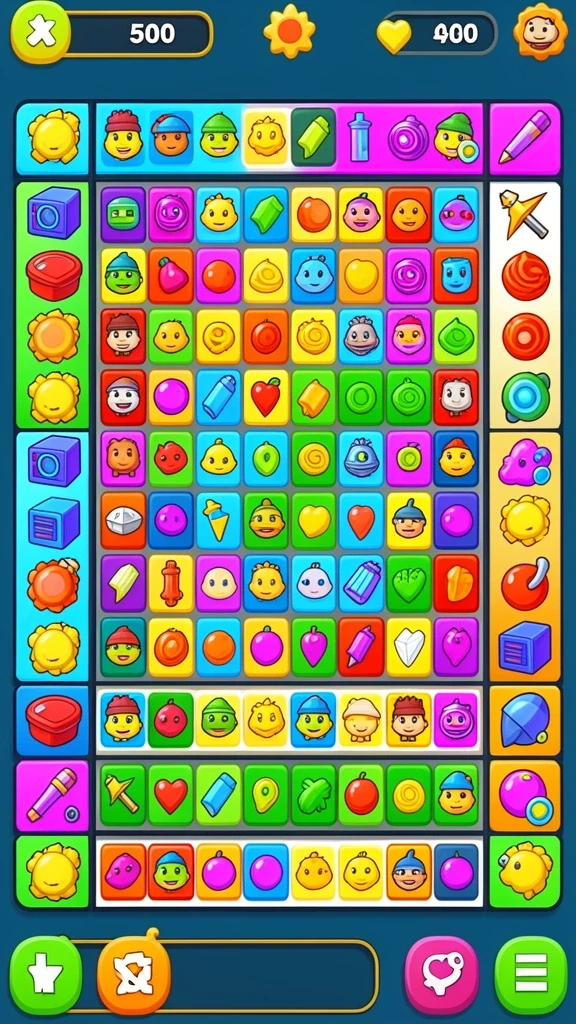
Task: Select the golden hammer booster
Action: [x=524, y=214]
